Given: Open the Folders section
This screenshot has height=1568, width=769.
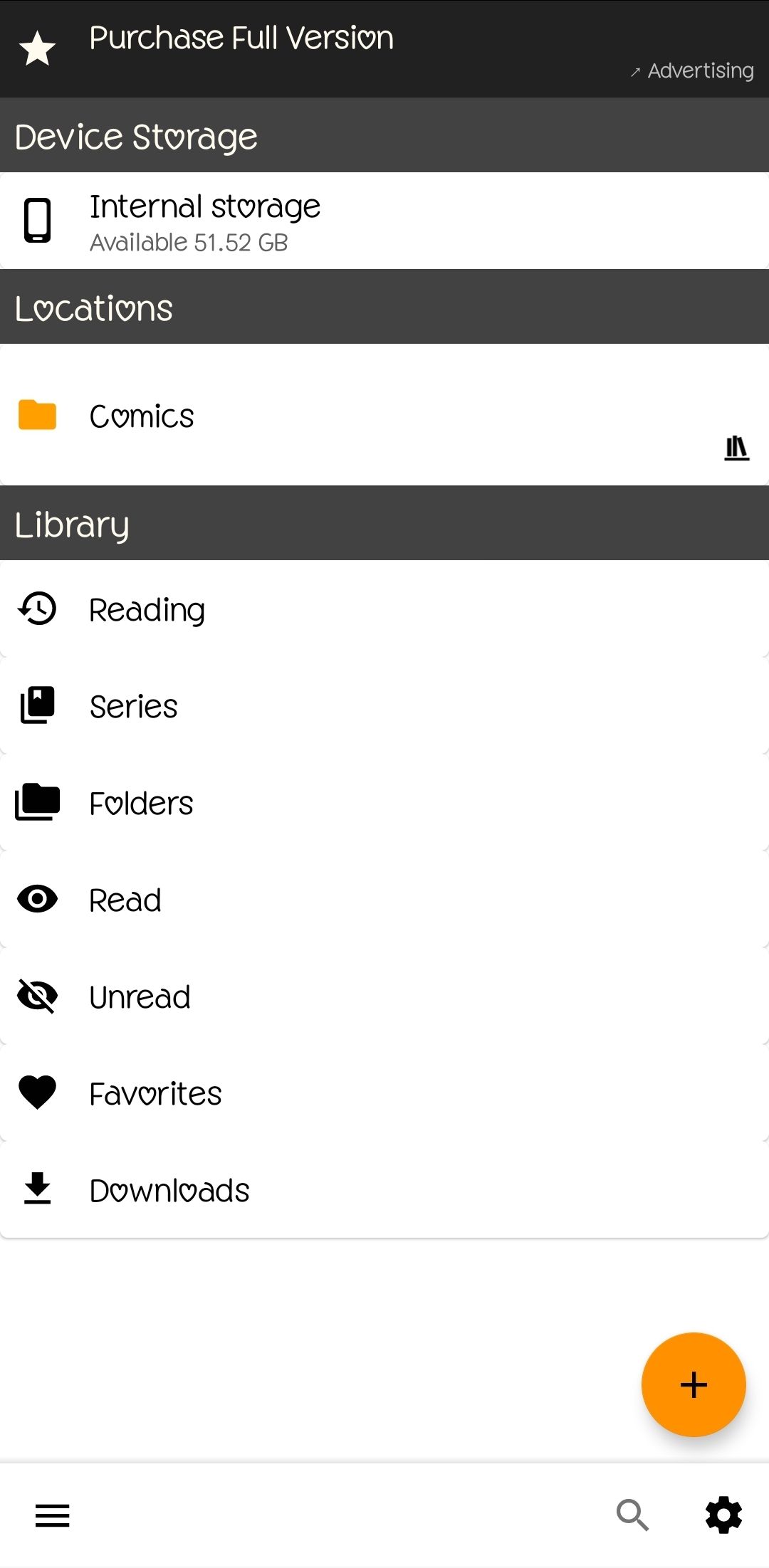Looking at the screenshot, I should click(x=384, y=803).
